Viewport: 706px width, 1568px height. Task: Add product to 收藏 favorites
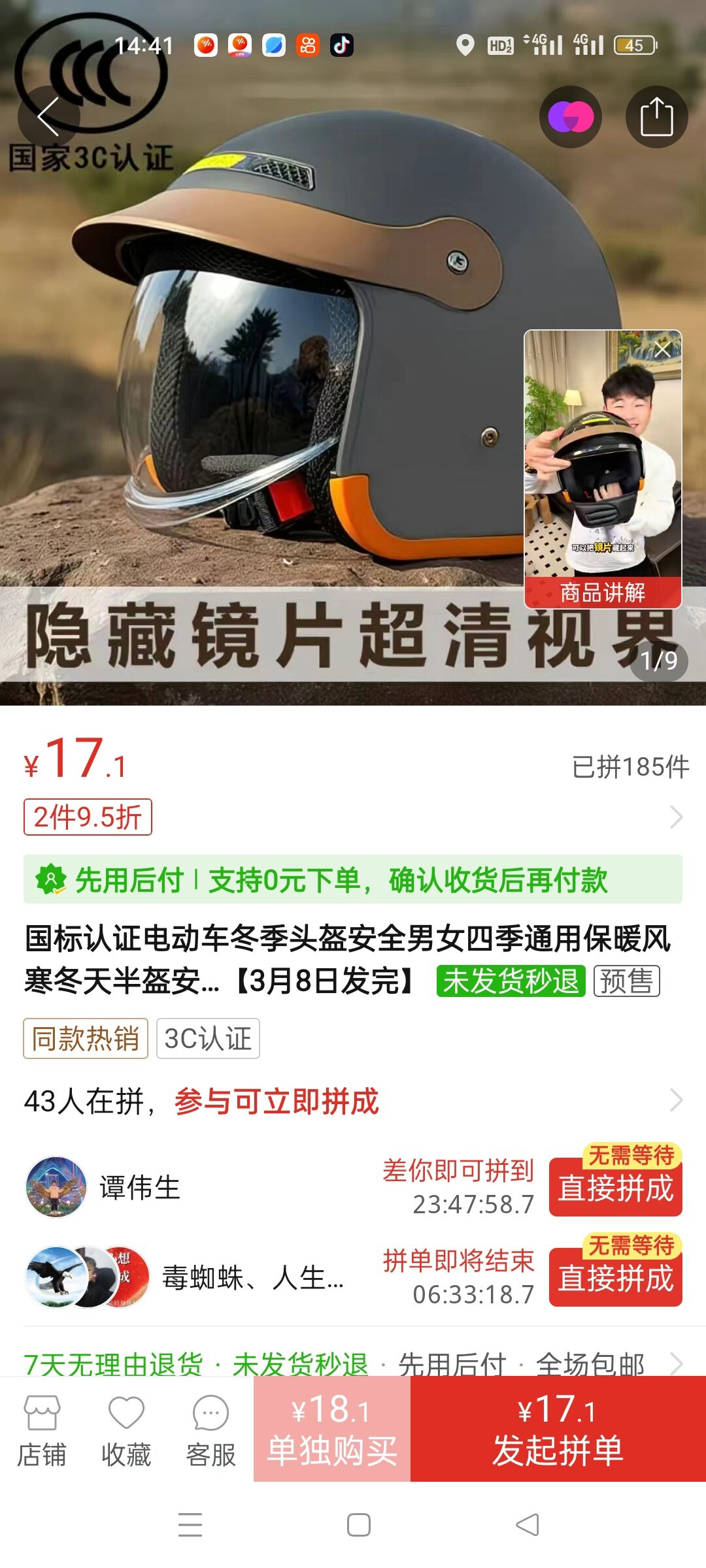(x=126, y=1431)
